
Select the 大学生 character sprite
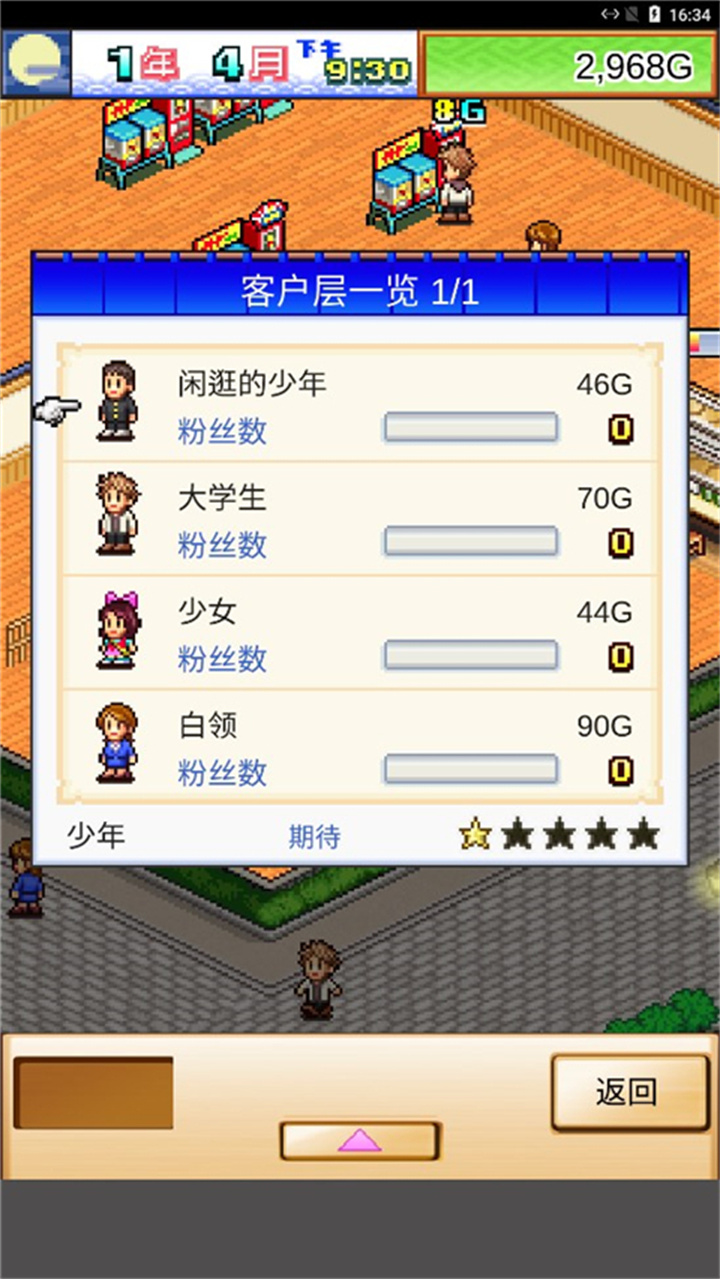tap(118, 514)
